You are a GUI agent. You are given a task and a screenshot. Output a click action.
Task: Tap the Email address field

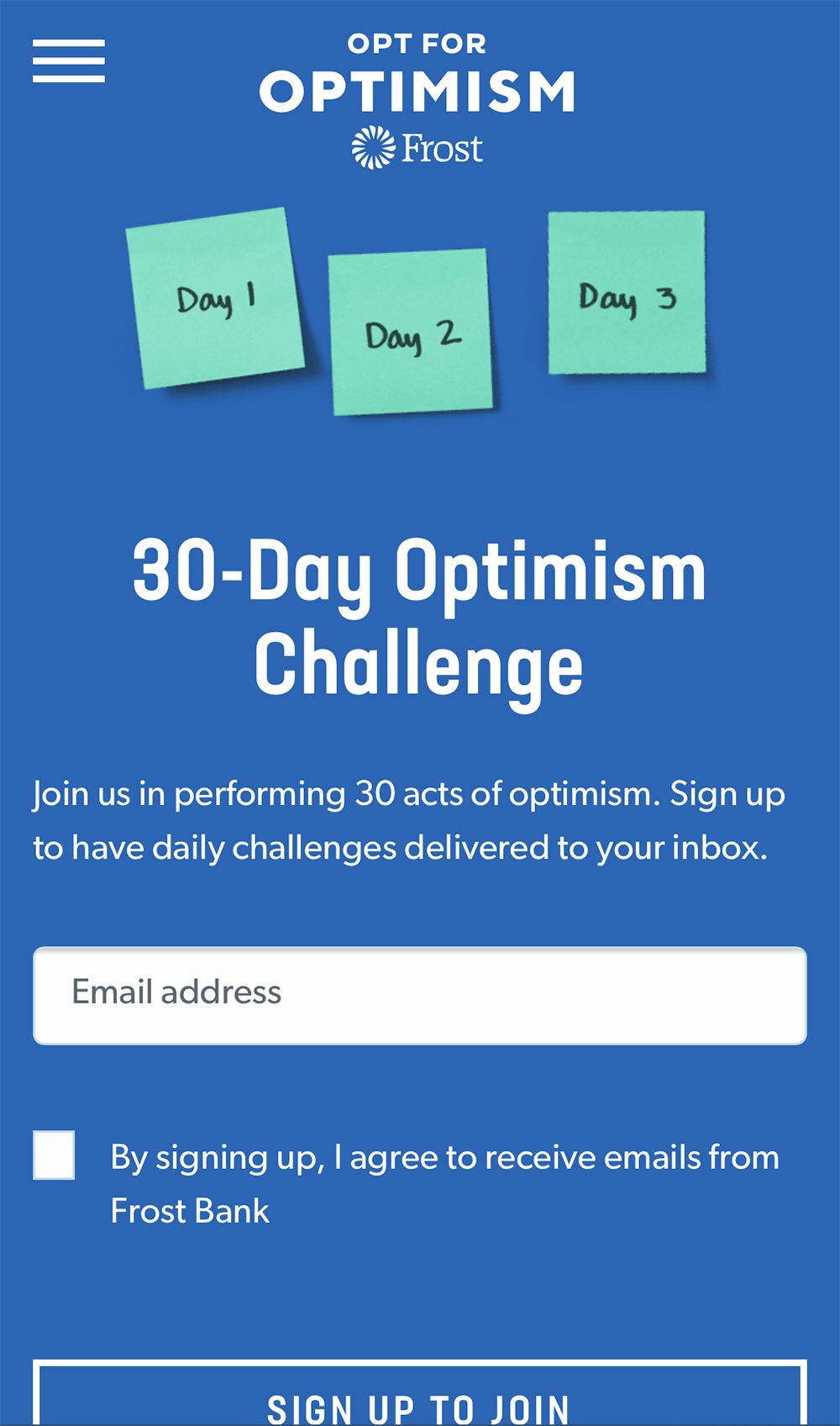(420, 996)
